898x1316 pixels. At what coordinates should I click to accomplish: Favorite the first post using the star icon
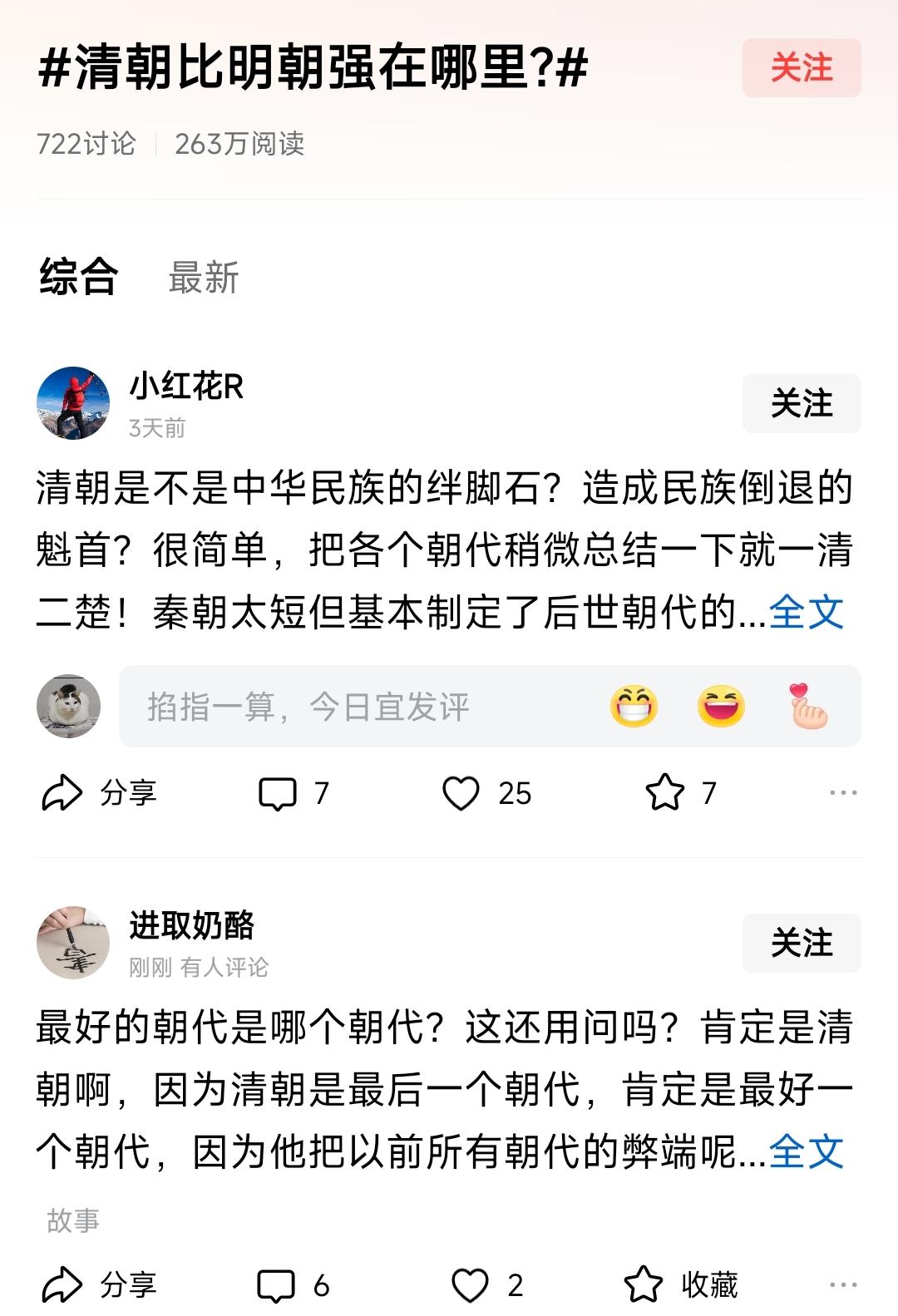(682, 795)
